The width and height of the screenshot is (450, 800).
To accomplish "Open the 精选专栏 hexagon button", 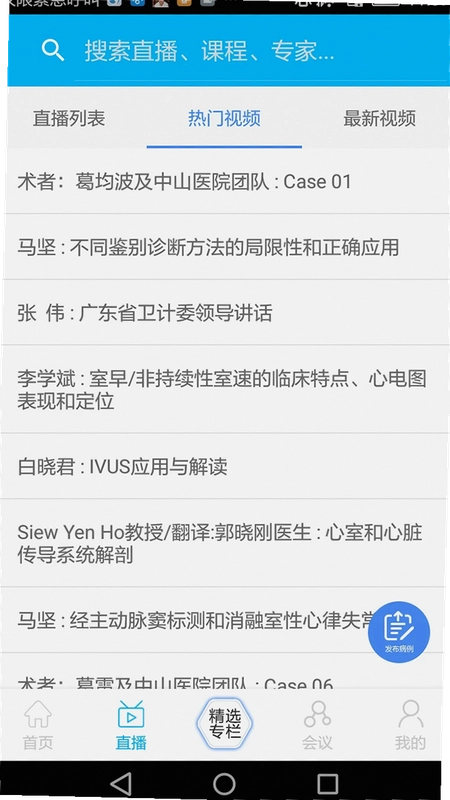I will 225,723.
